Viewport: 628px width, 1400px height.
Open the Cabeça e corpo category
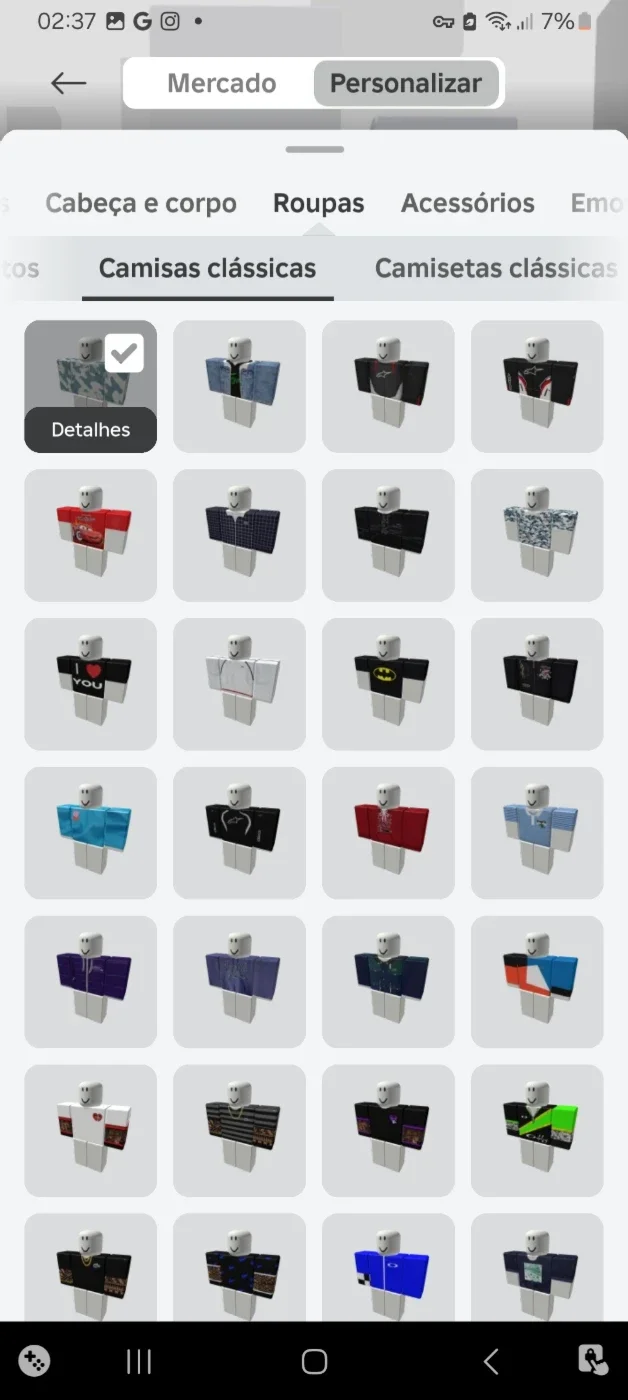point(141,203)
